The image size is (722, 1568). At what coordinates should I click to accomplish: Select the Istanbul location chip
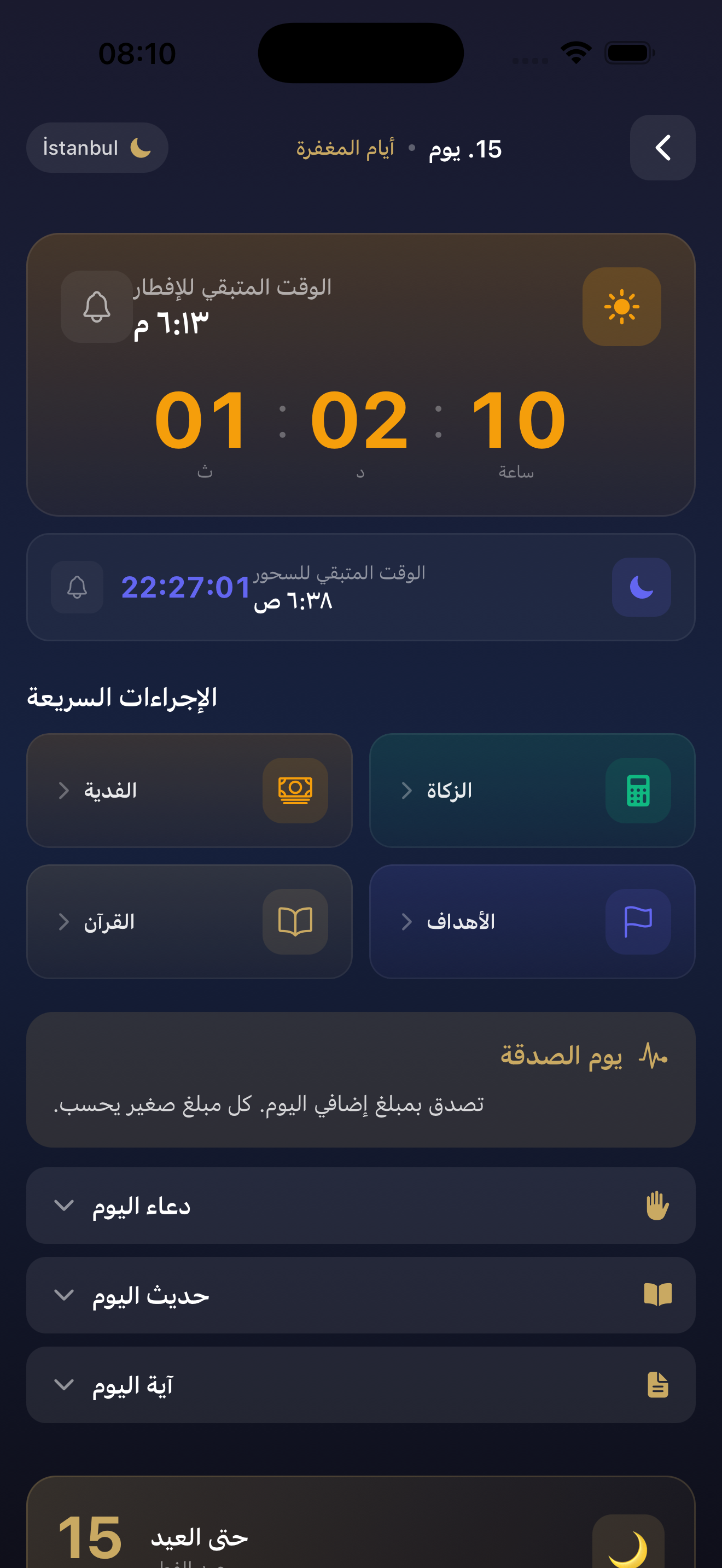97,147
